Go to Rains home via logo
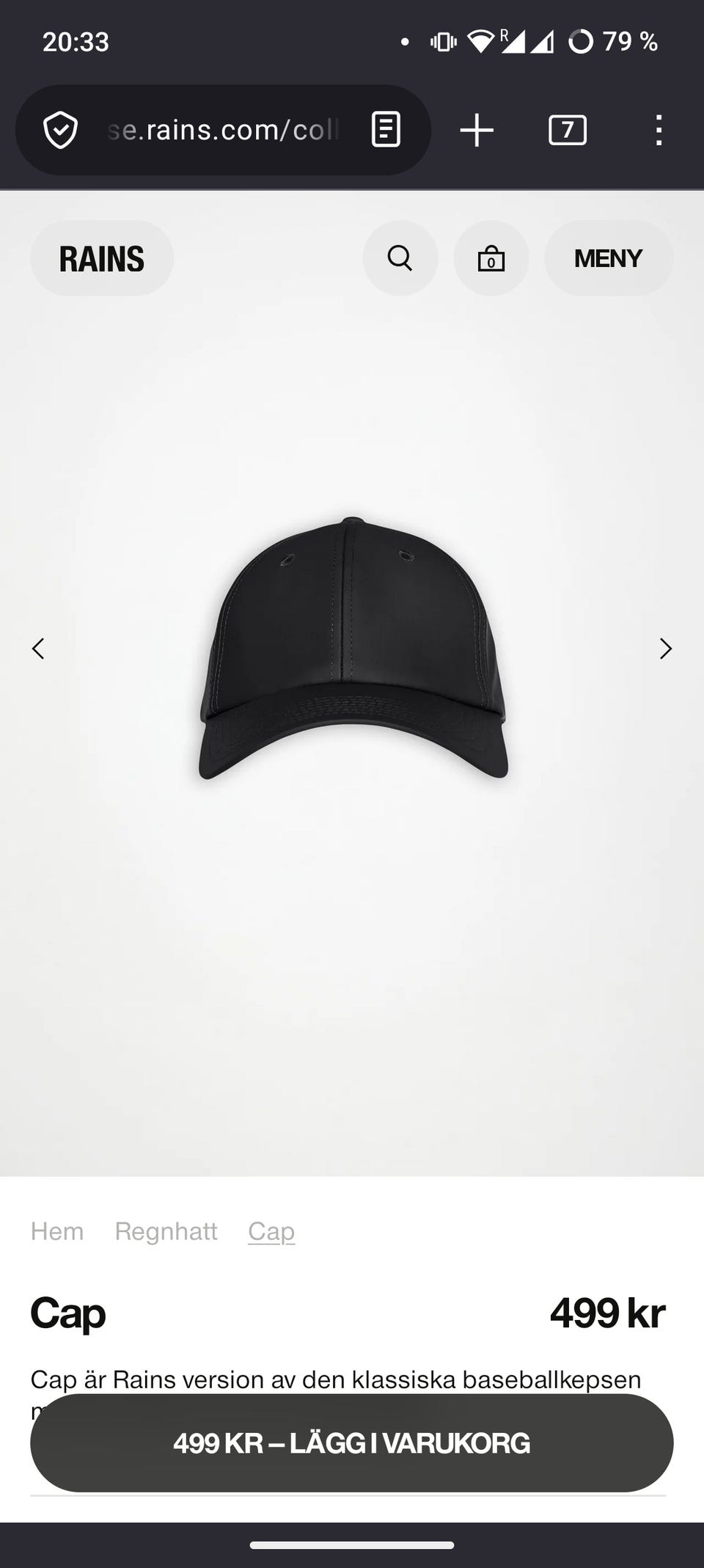The image size is (704, 1568). click(x=102, y=258)
